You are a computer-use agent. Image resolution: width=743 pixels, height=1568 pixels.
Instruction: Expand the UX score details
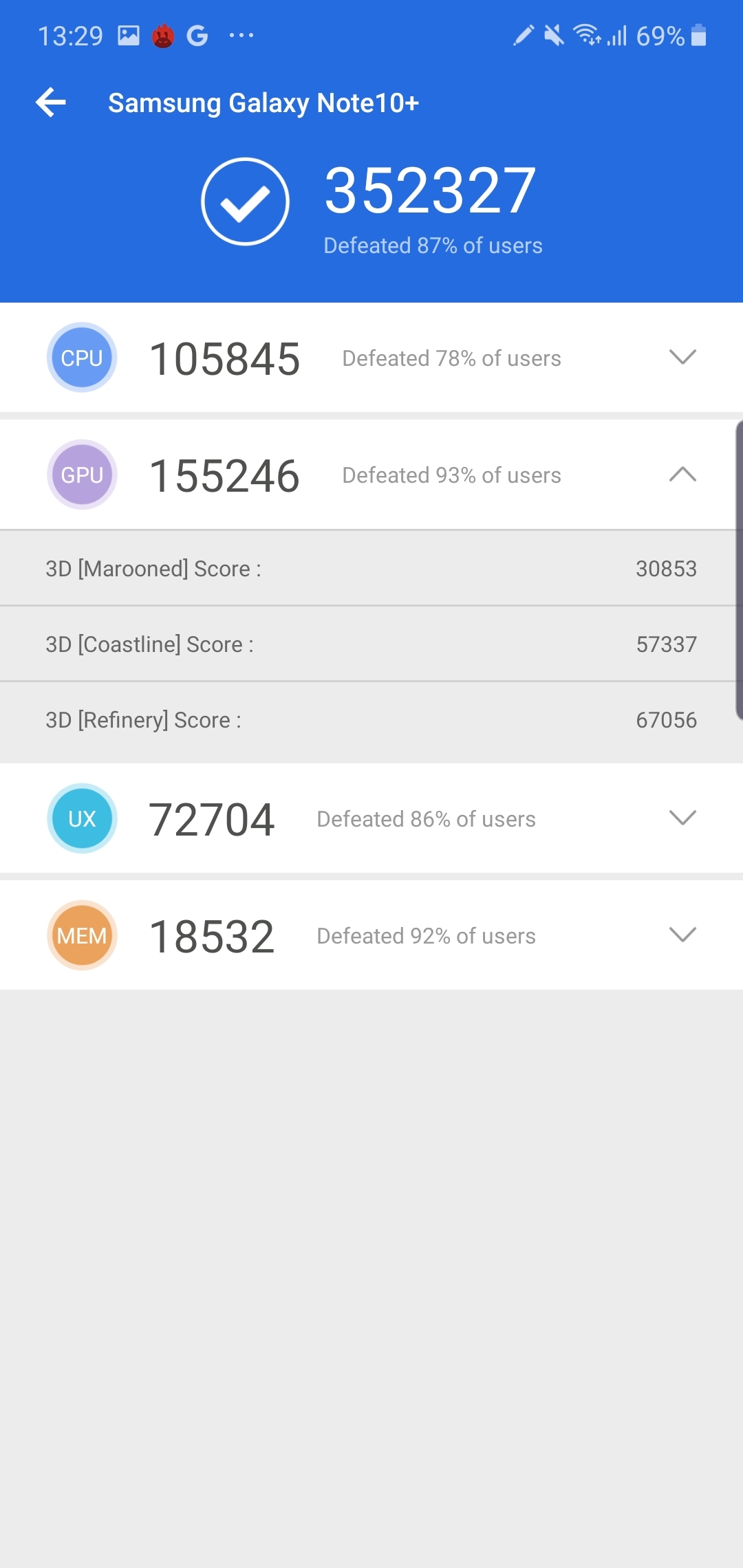tap(682, 818)
